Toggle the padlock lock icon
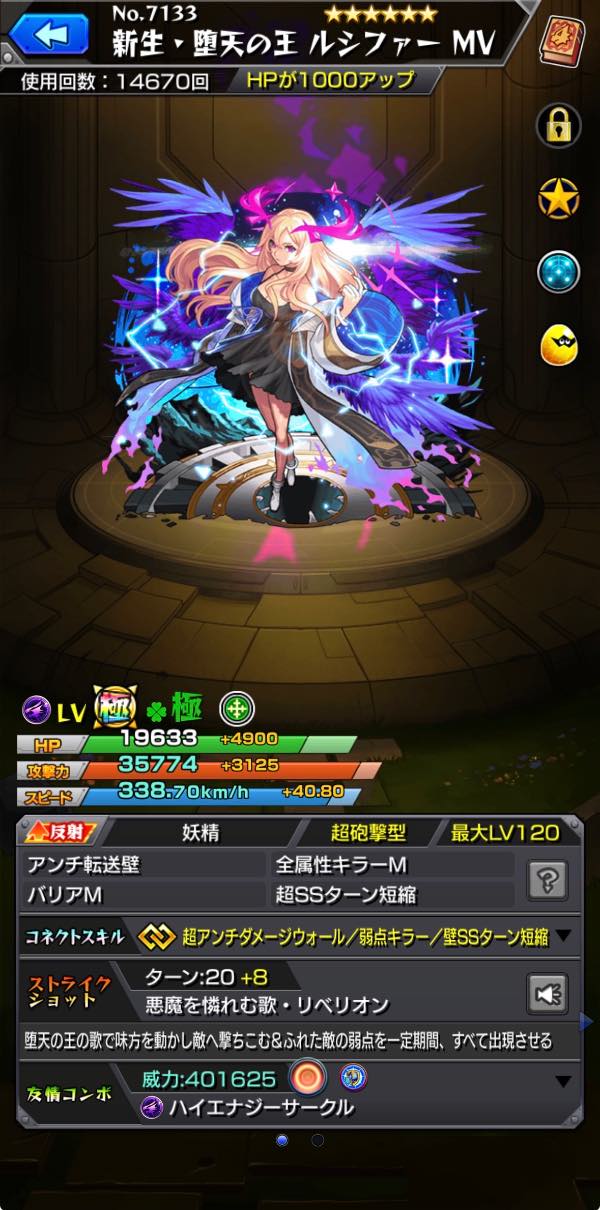The height and width of the screenshot is (1210, 600). [x=559, y=126]
